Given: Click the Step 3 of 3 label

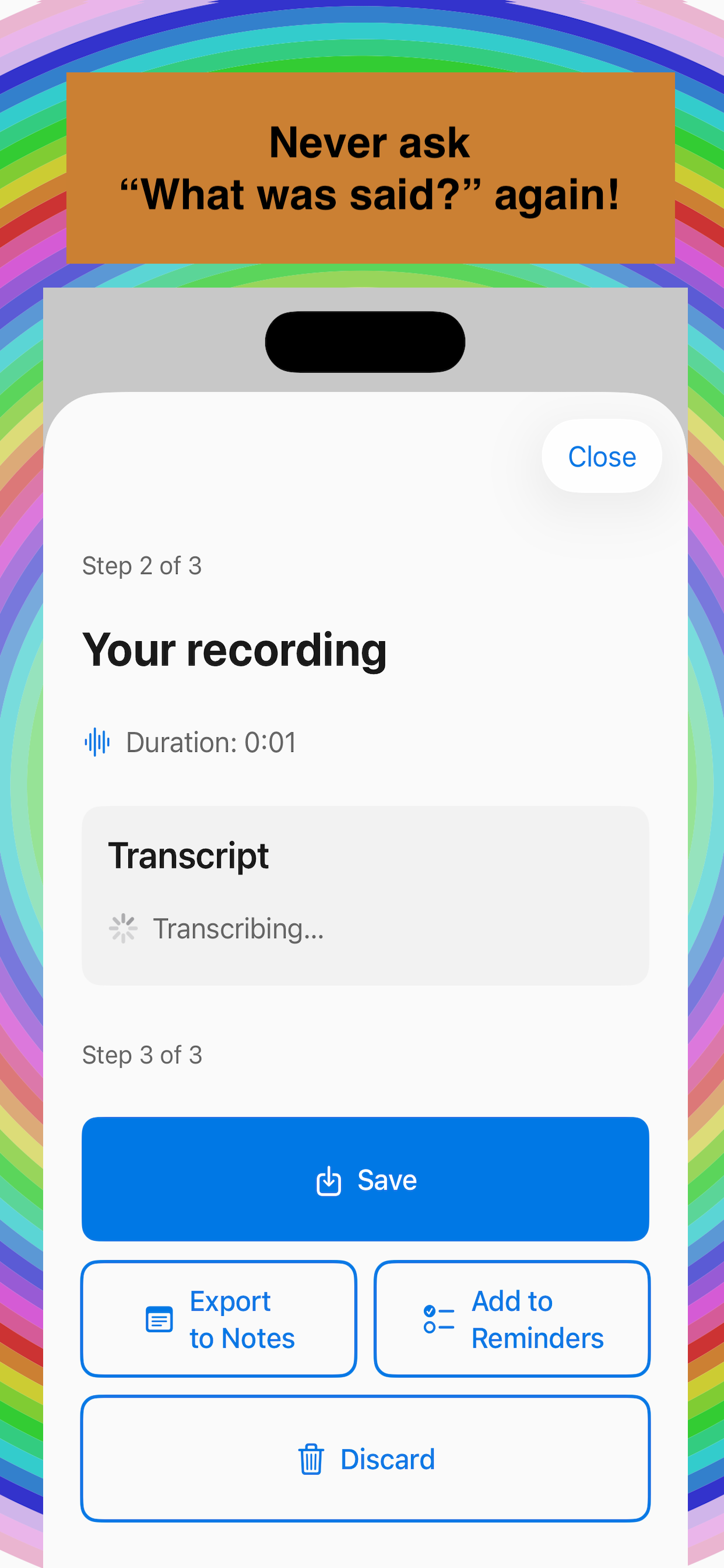Looking at the screenshot, I should [141, 1055].
